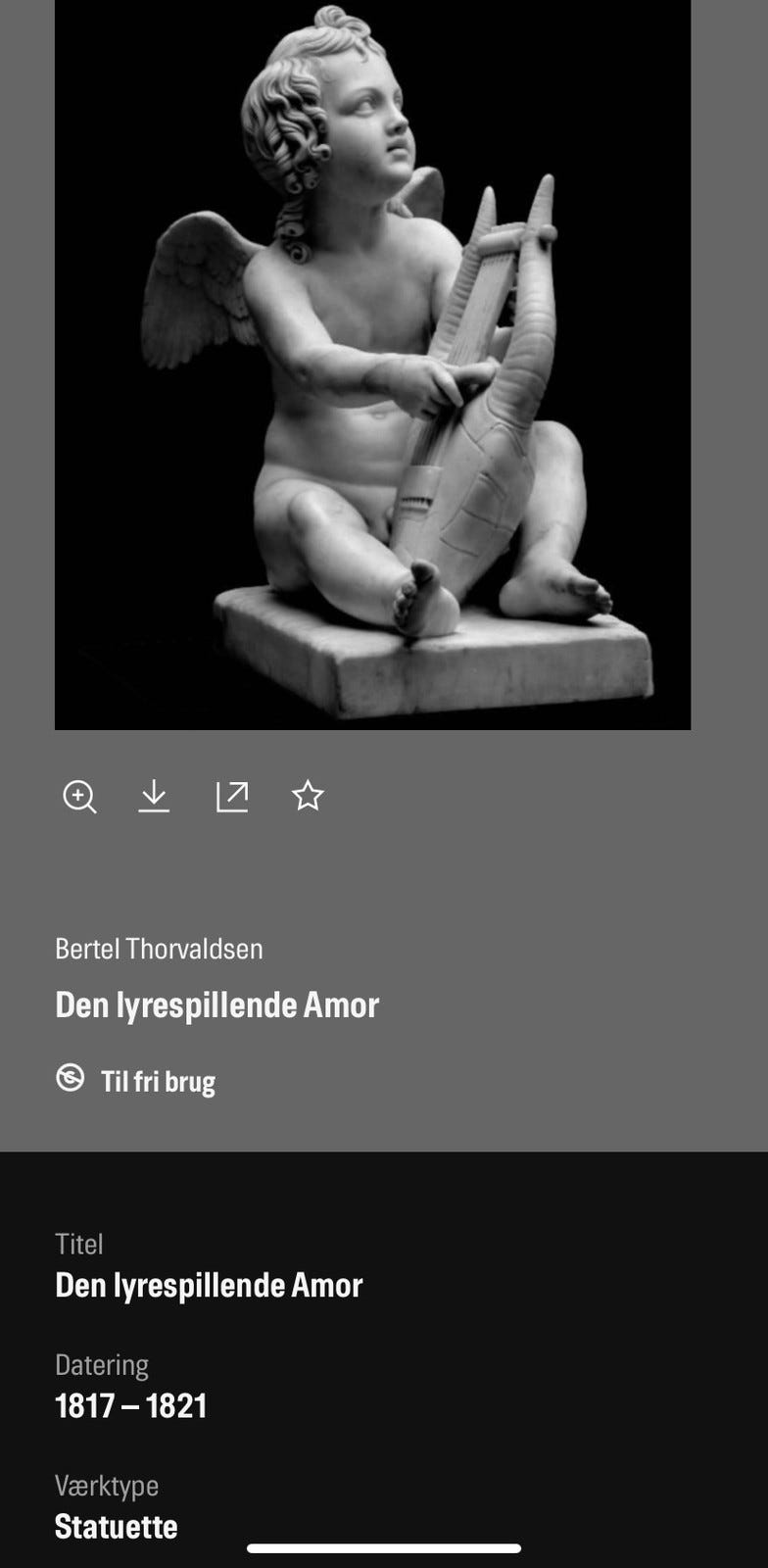Image resolution: width=768 pixels, height=1568 pixels.
Task: Zoom into the artwork with the magnifier icon
Action: [x=79, y=797]
